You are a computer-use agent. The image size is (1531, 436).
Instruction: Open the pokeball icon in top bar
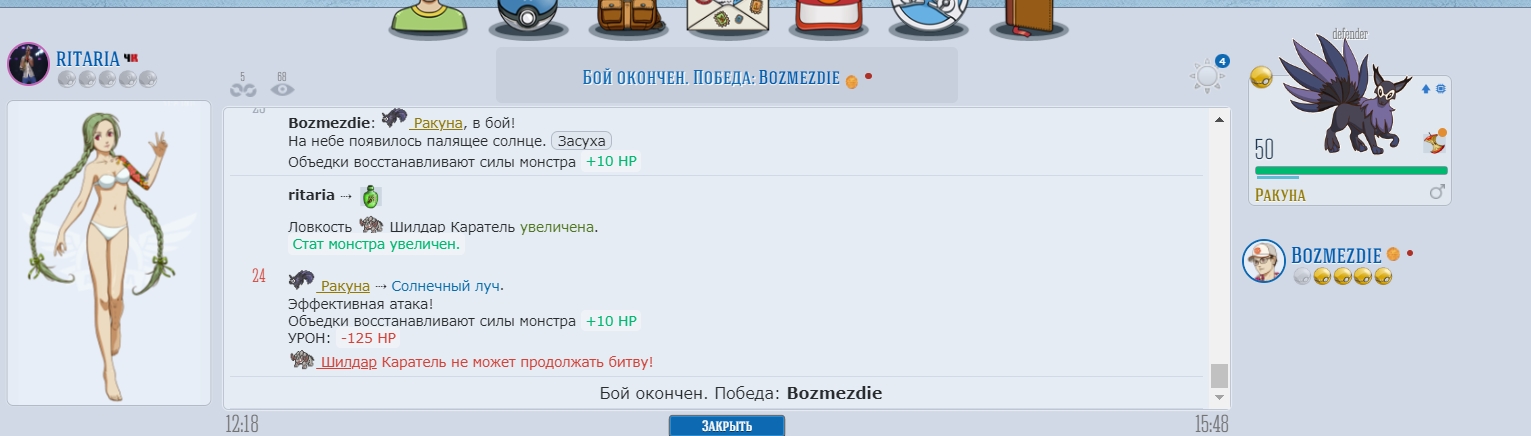pos(527,17)
